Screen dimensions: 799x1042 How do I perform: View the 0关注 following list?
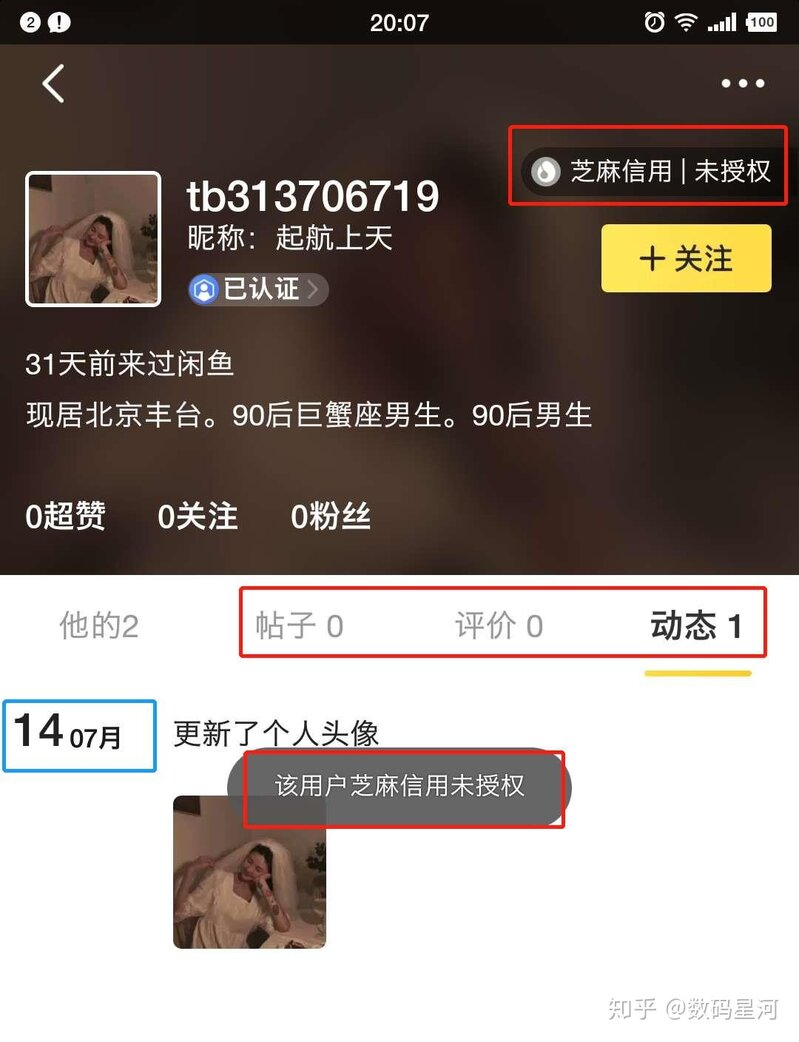point(198,516)
